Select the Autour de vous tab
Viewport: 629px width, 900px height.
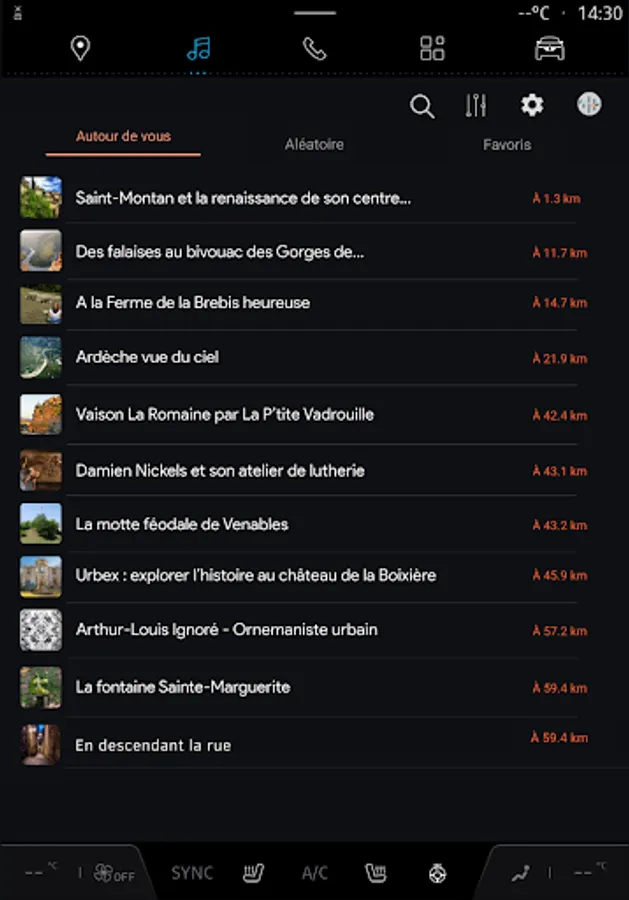tap(123, 137)
